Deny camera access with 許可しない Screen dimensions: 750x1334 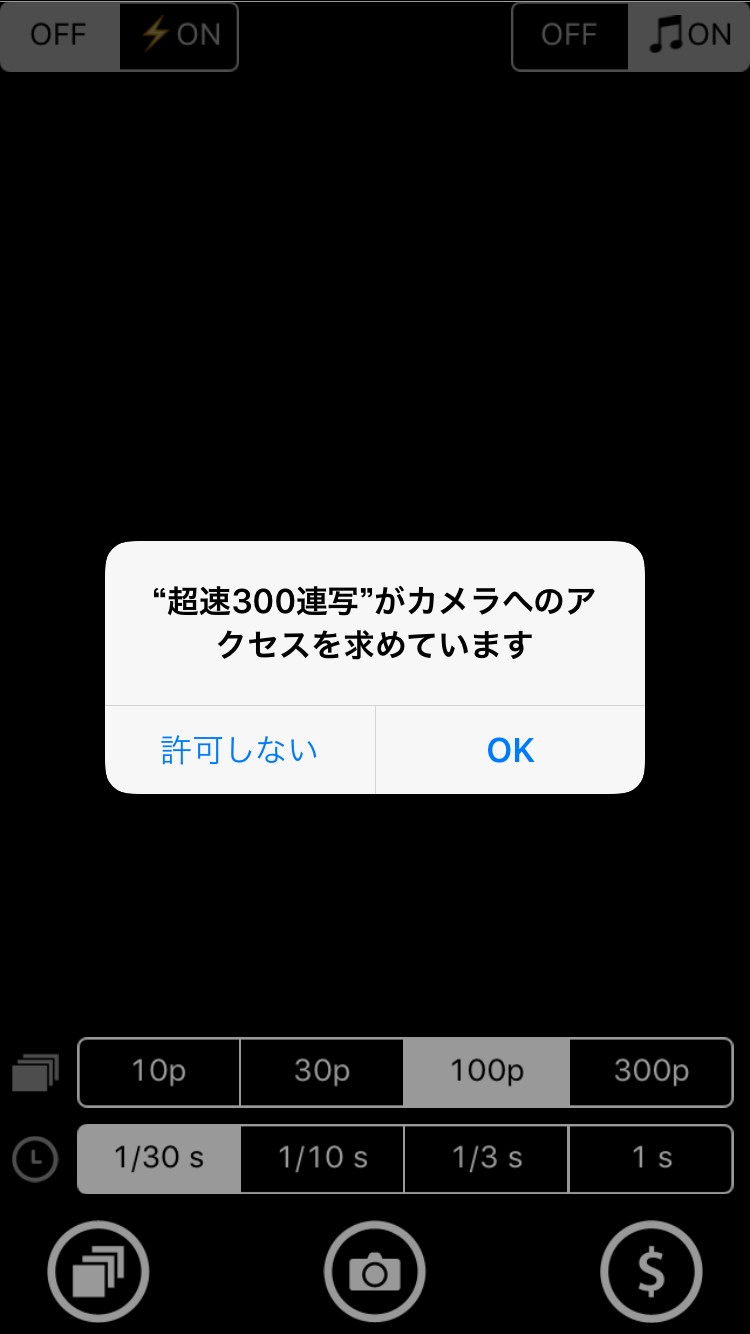click(240, 750)
